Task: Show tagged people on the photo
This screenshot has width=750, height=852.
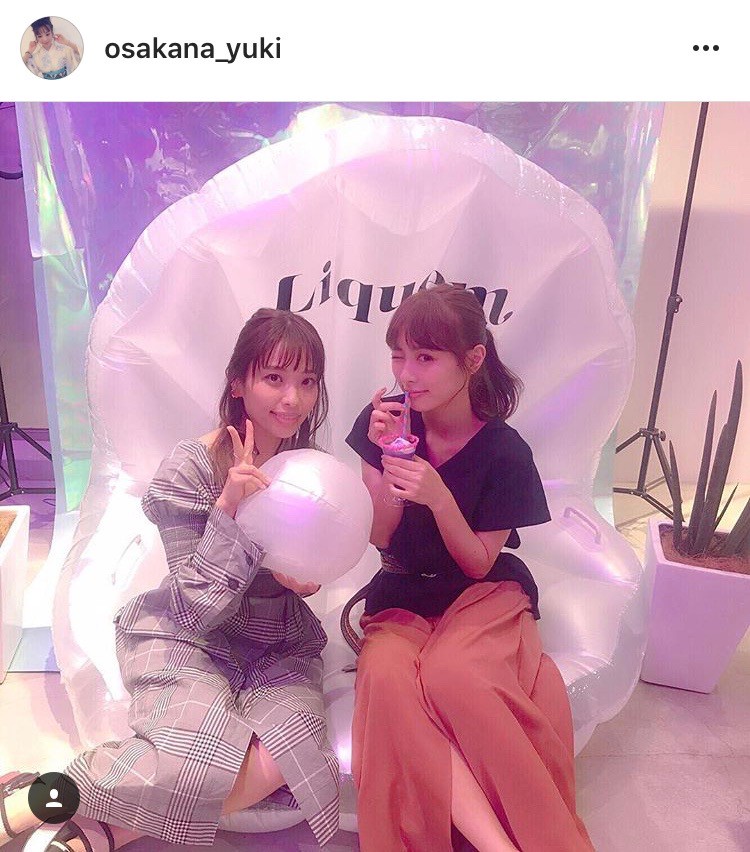Action: pyautogui.click(x=54, y=797)
